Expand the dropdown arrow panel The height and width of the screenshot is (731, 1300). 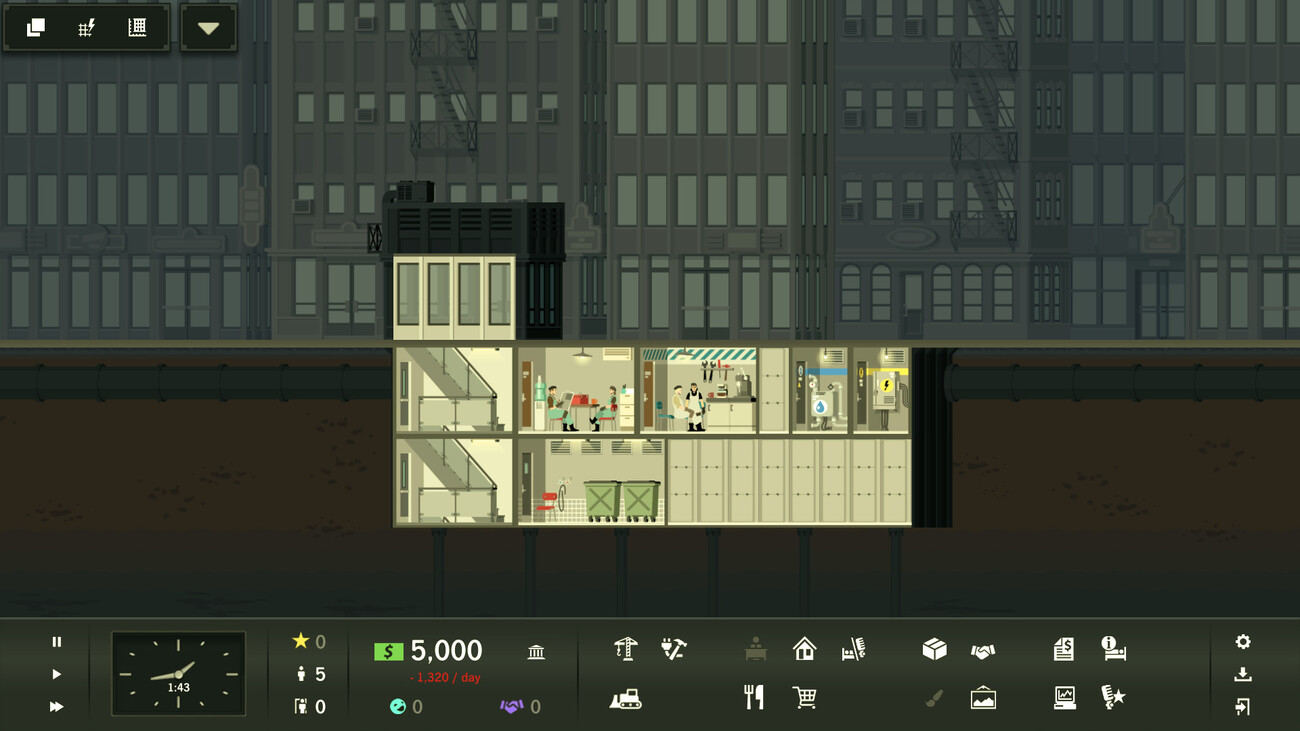pos(208,28)
